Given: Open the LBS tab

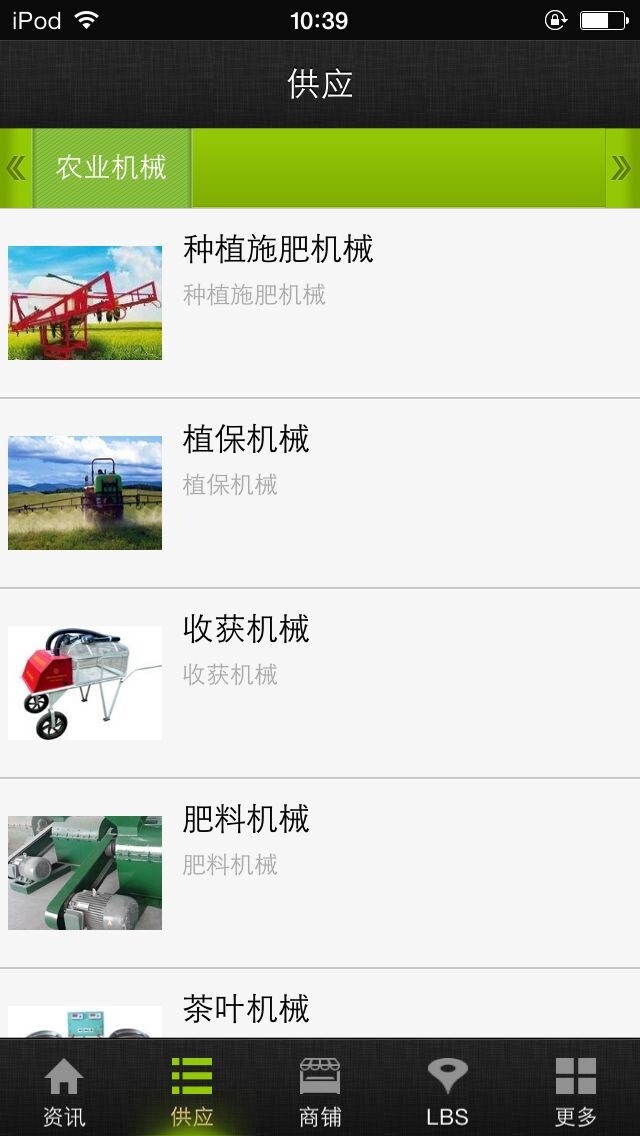Looking at the screenshot, I should coord(447,1090).
